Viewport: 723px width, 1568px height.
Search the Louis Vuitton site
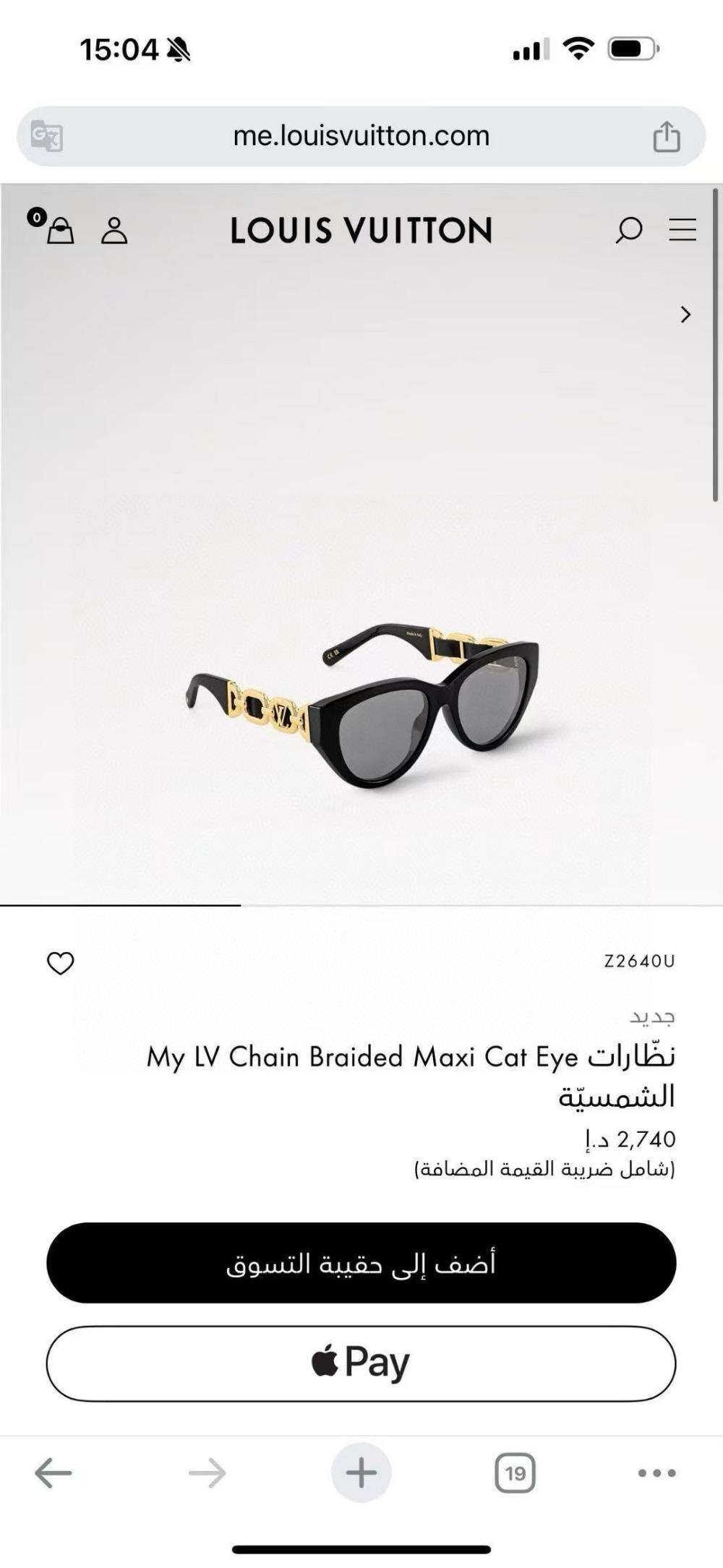click(628, 231)
